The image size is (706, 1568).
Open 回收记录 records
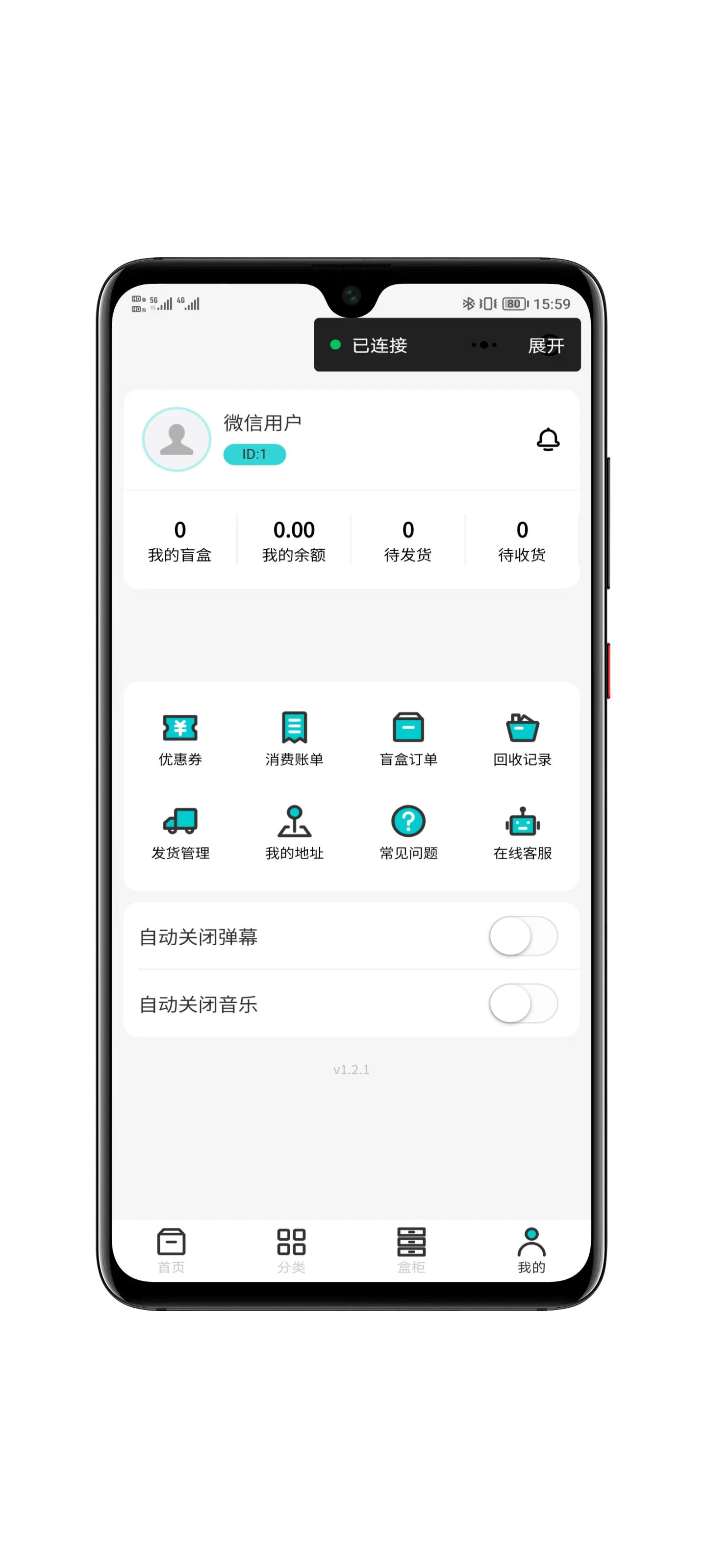click(522, 738)
